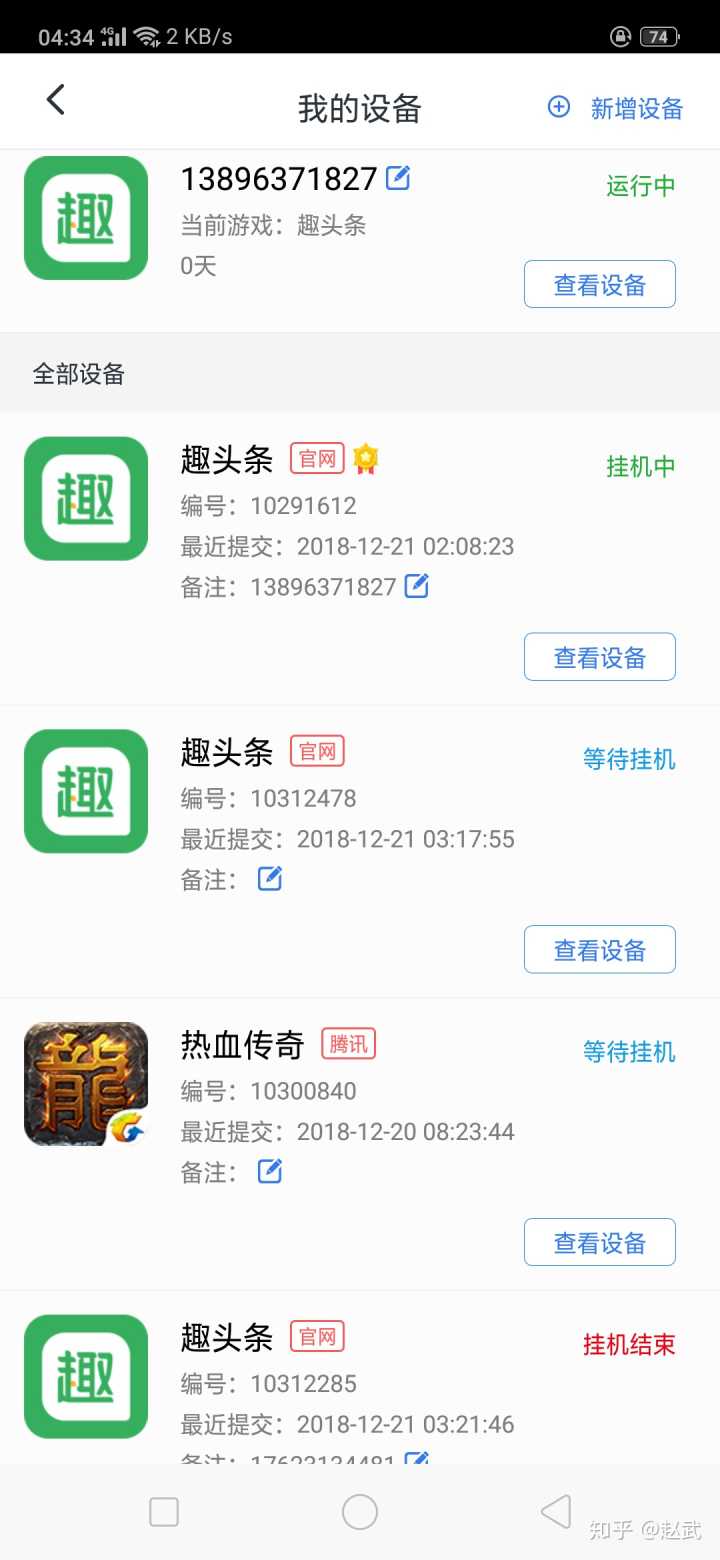
Task: Go back from 我的设备 screen
Action: tap(56, 100)
